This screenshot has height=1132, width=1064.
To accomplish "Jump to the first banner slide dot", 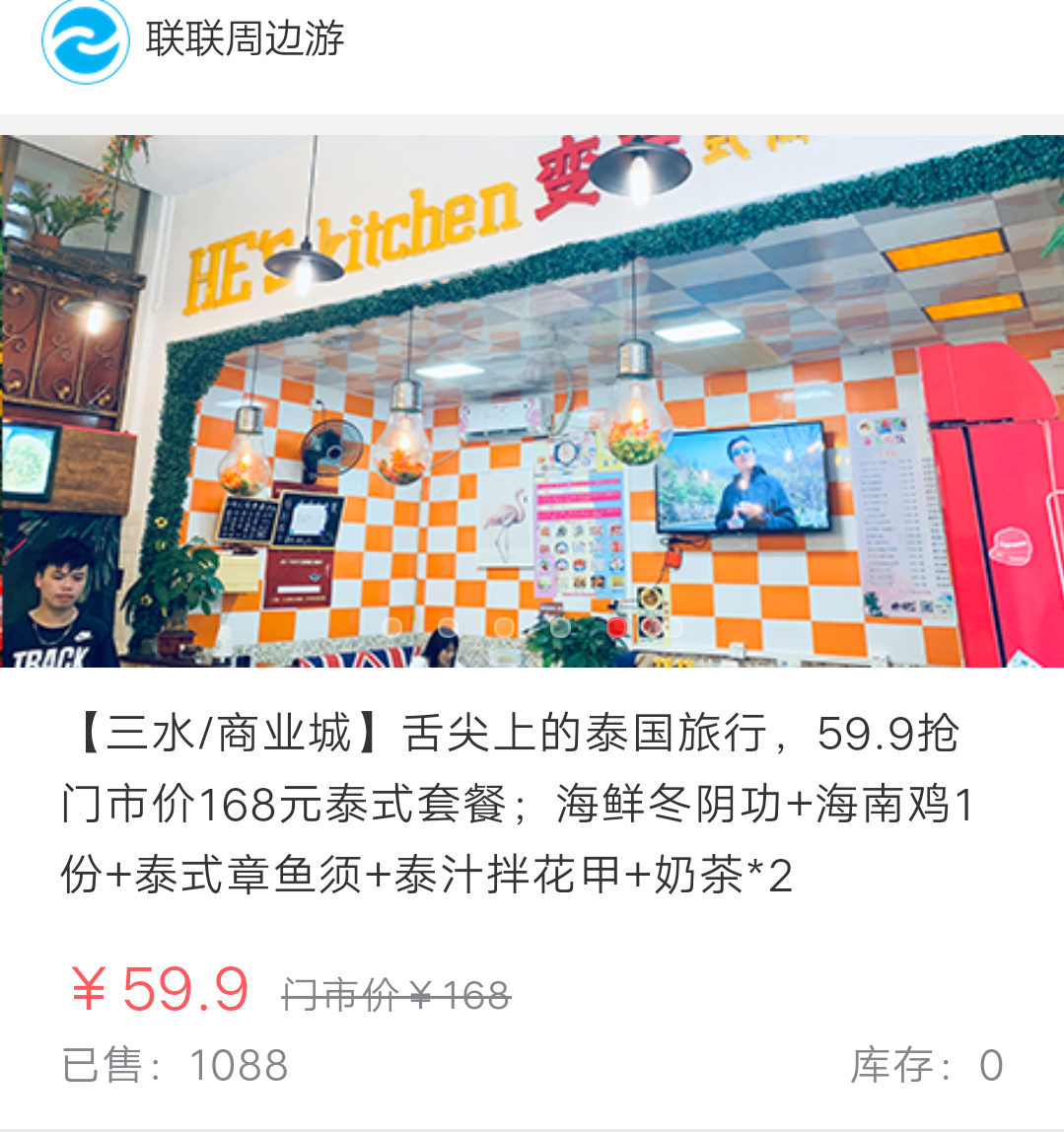I will [x=391, y=626].
